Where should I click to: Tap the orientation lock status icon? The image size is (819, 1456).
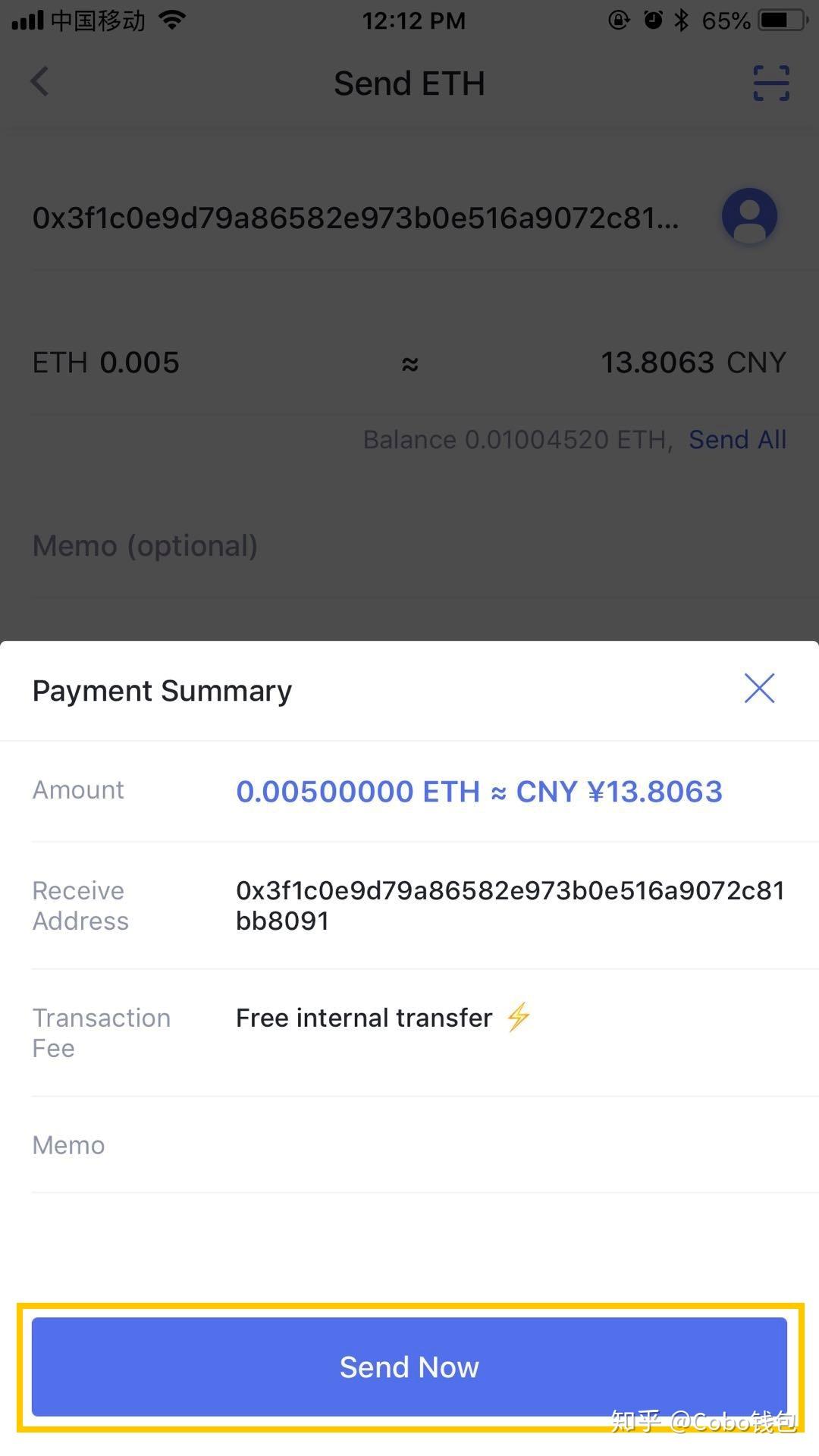click(x=620, y=20)
